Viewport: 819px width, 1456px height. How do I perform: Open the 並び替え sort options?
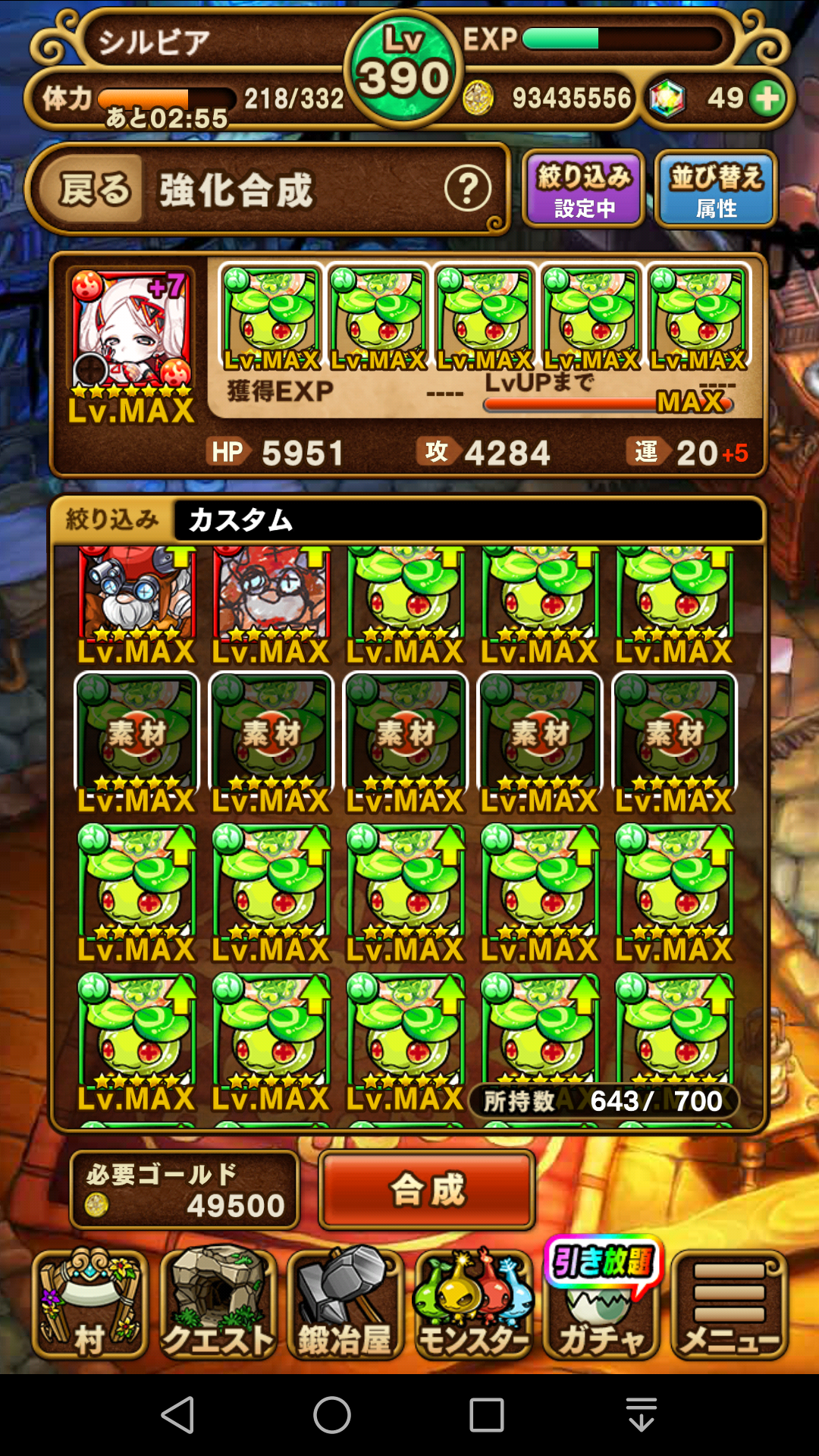click(716, 190)
